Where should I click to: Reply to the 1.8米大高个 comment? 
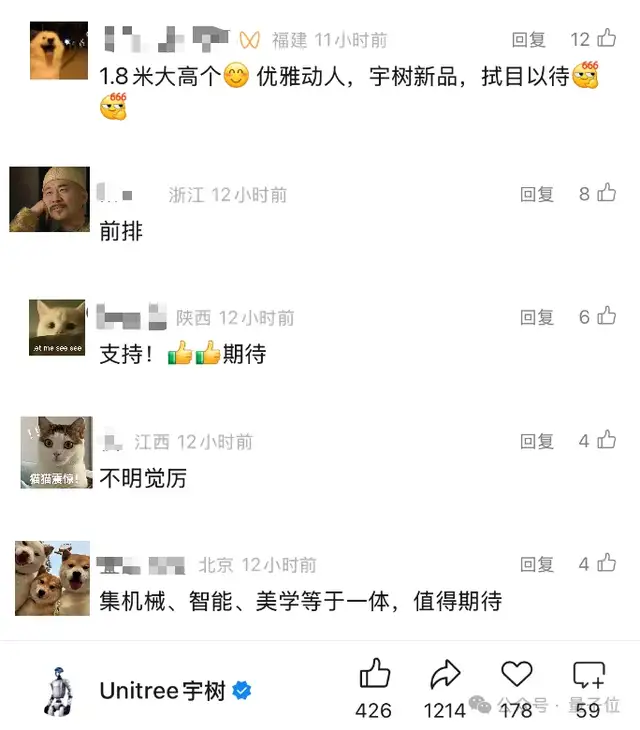coord(529,40)
